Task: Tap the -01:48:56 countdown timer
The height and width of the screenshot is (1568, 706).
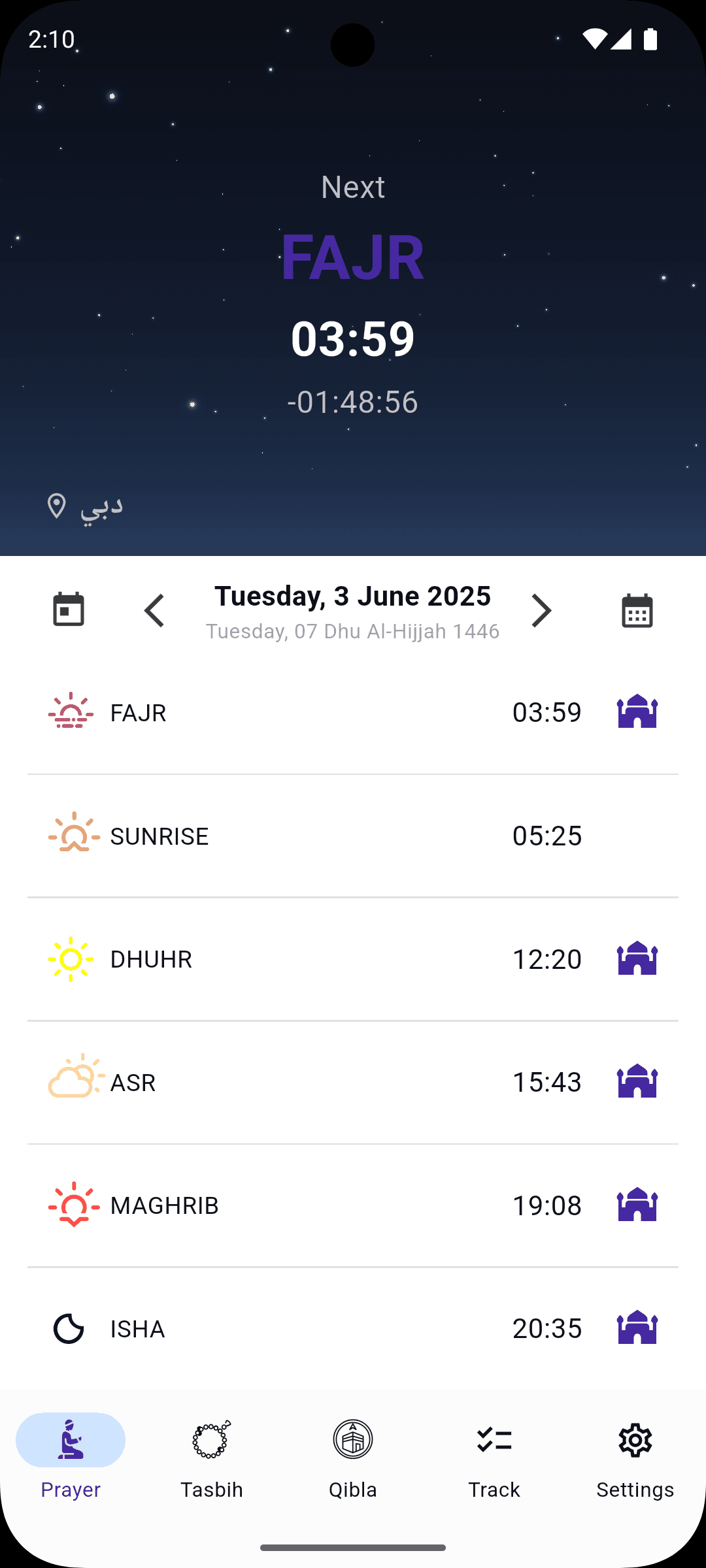Action: pyautogui.click(x=353, y=402)
